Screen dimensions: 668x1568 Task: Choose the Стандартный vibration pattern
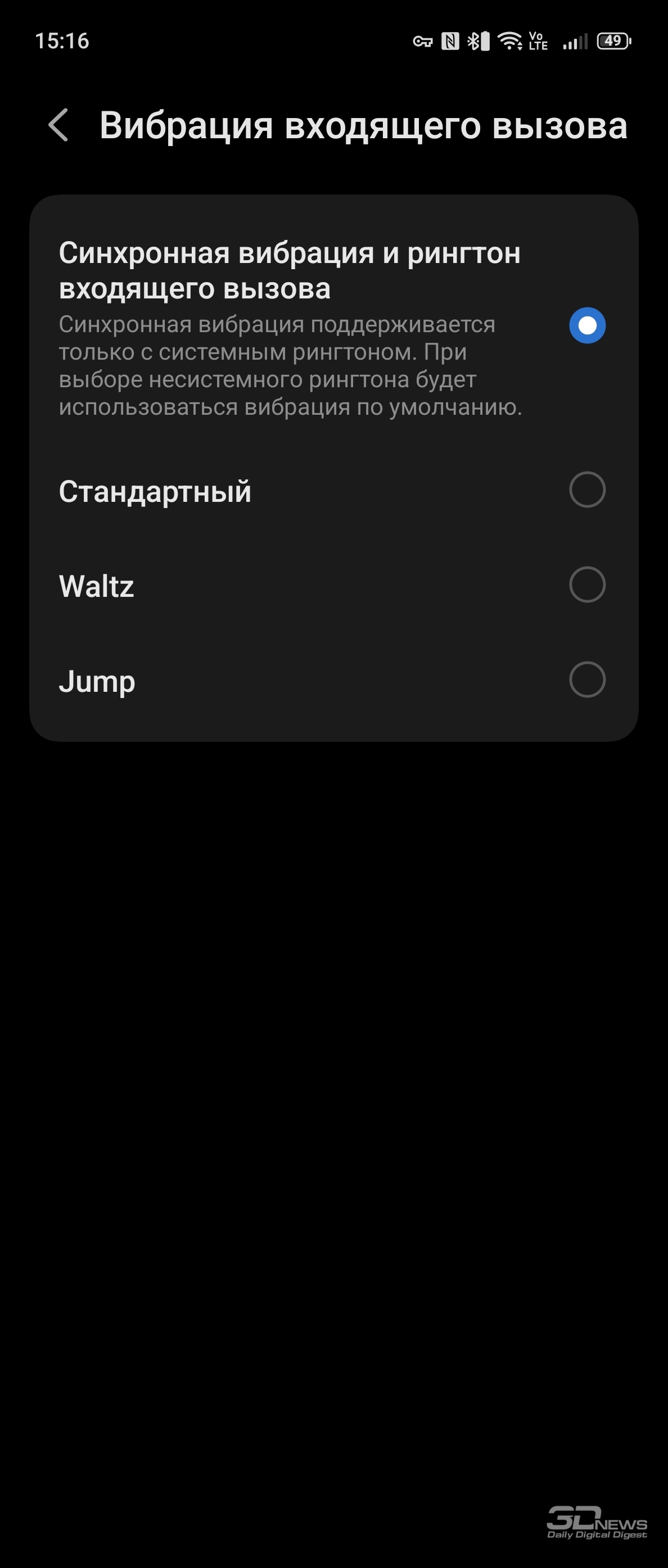click(x=333, y=491)
